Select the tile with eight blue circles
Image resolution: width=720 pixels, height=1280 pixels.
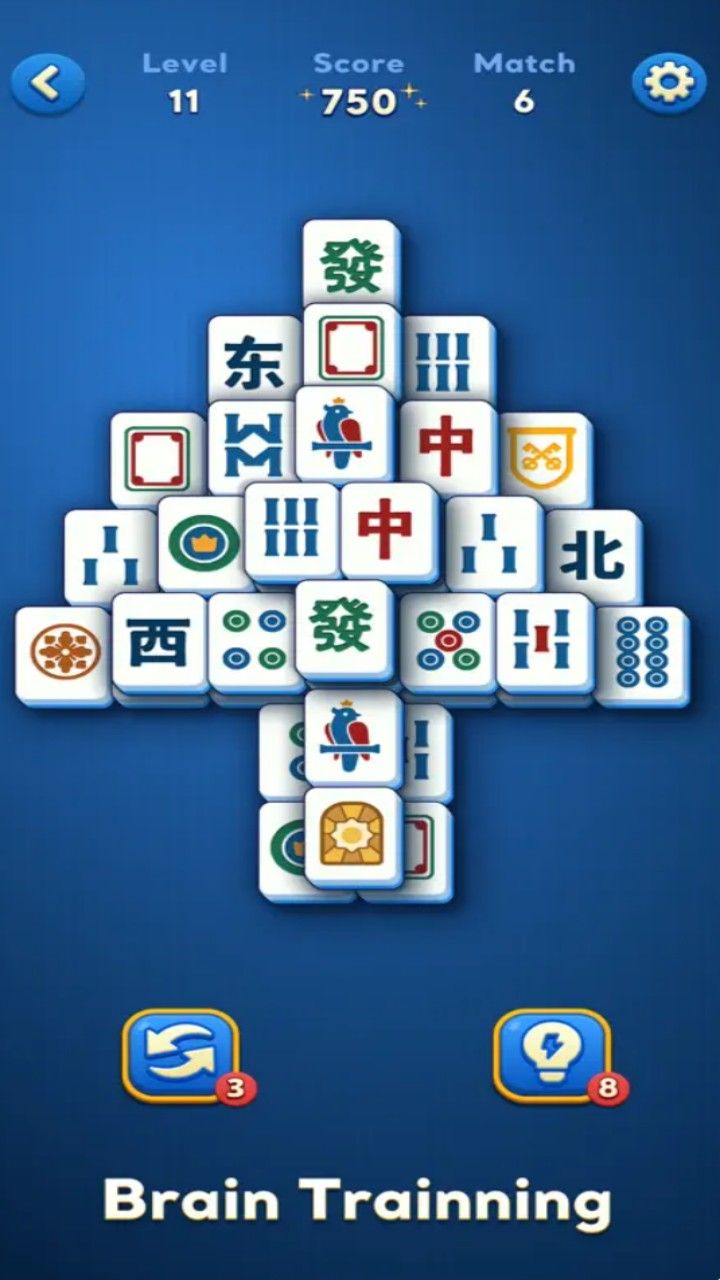[x=643, y=652]
